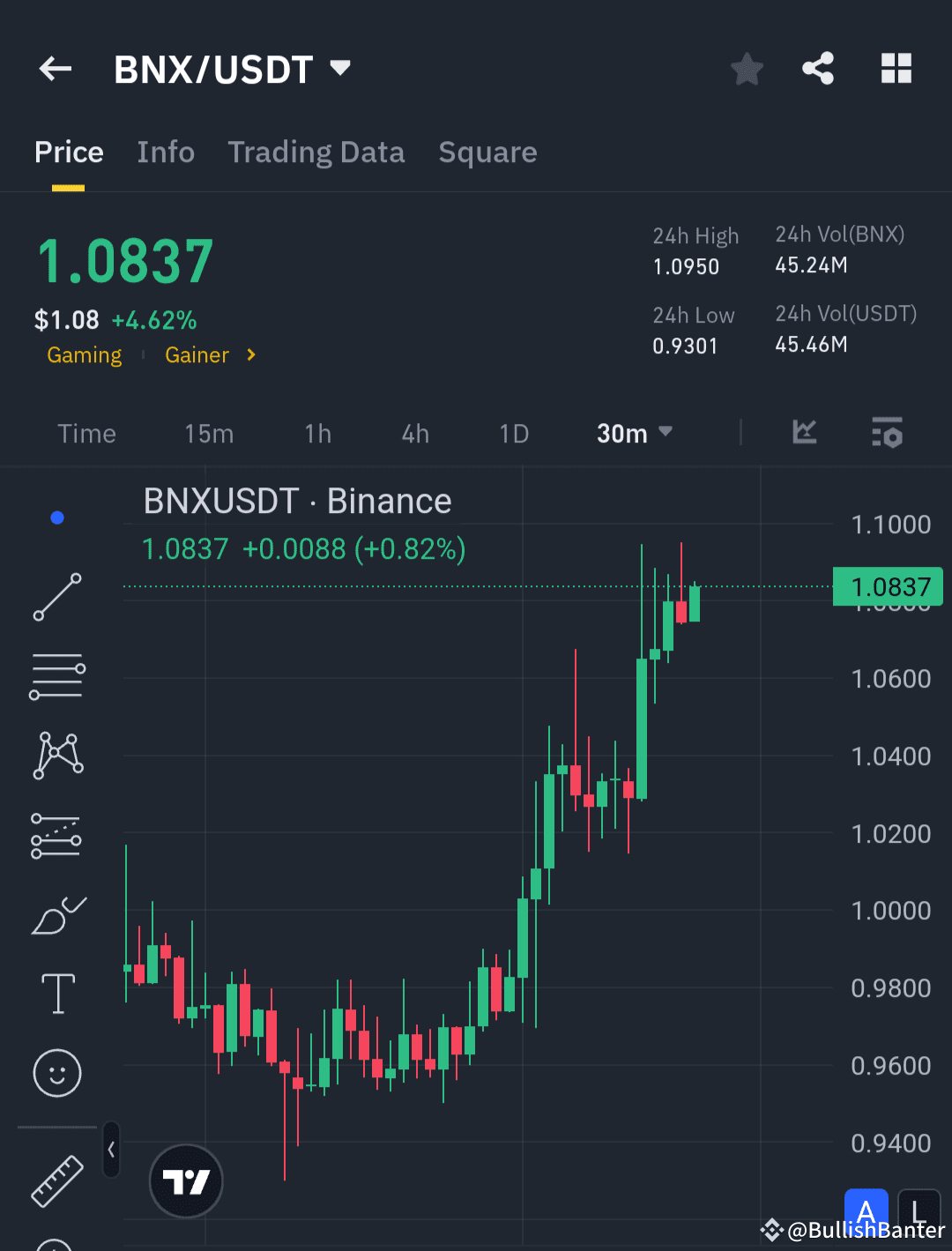Switch chart to 1D timeframe
The height and width of the screenshot is (1251, 952).
coord(514,433)
